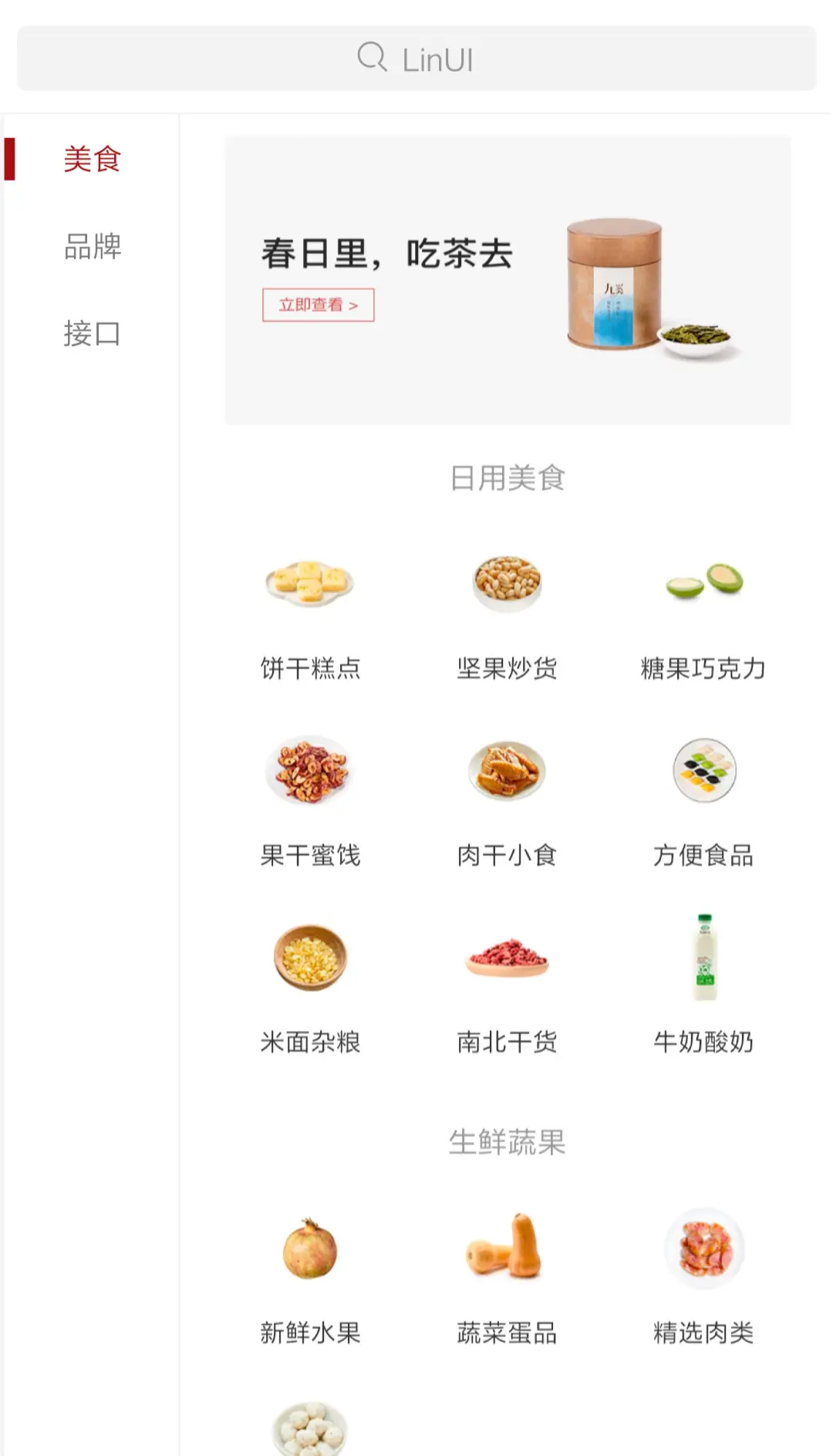This screenshot has width=833, height=1456.
Task: Select the 饼干糕点 category icon
Action: click(309, 584)
